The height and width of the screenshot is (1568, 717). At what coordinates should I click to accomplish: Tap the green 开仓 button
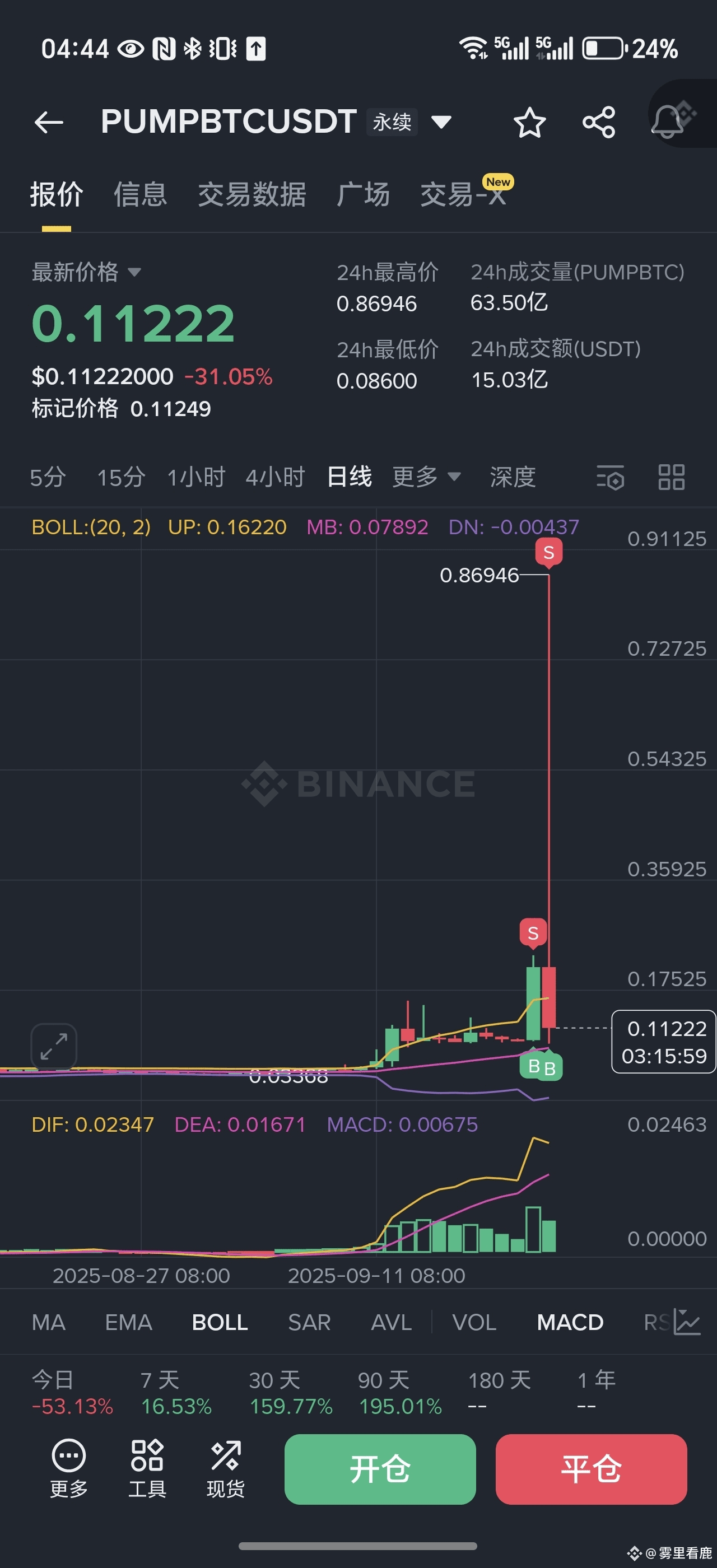pos(380,1469)
